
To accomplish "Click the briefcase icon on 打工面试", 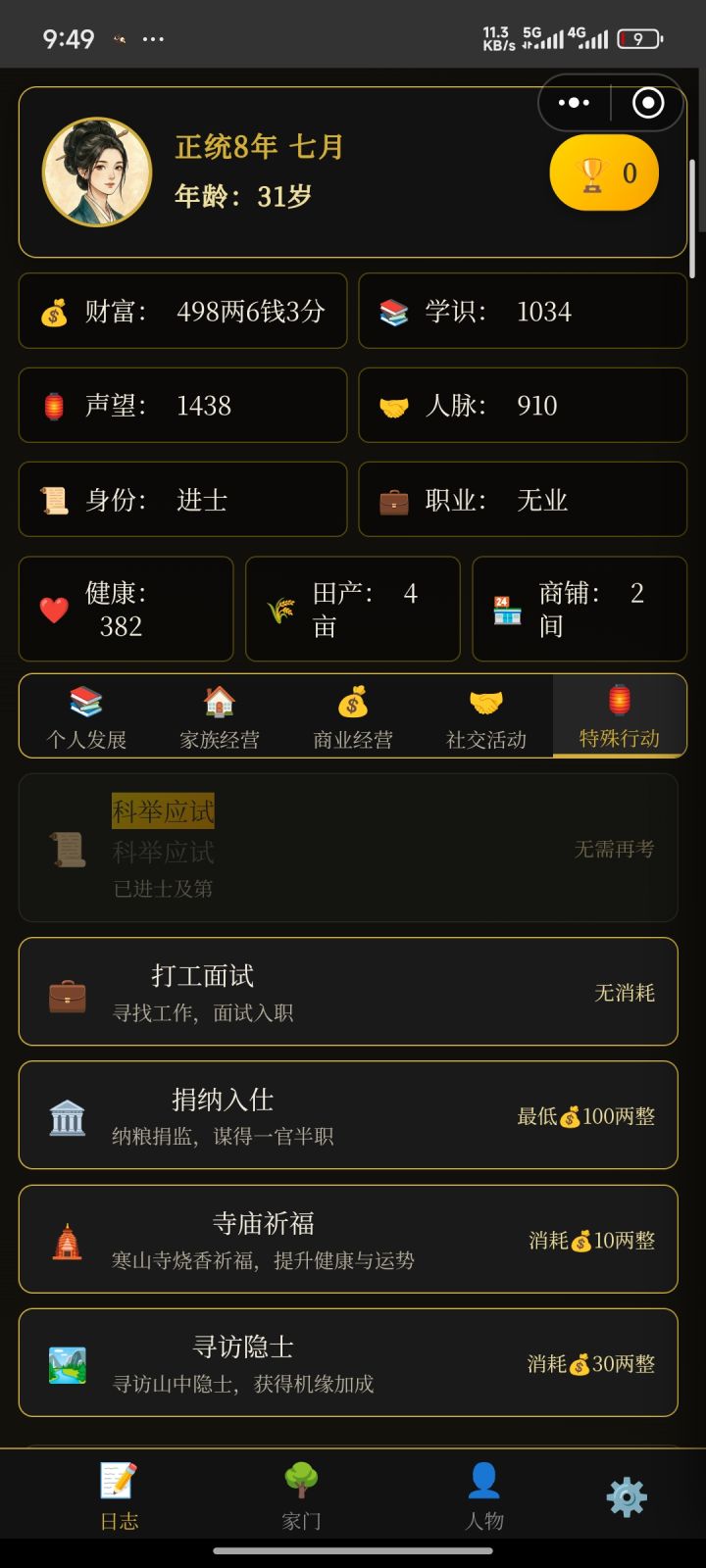I will (x=67, y=992).
